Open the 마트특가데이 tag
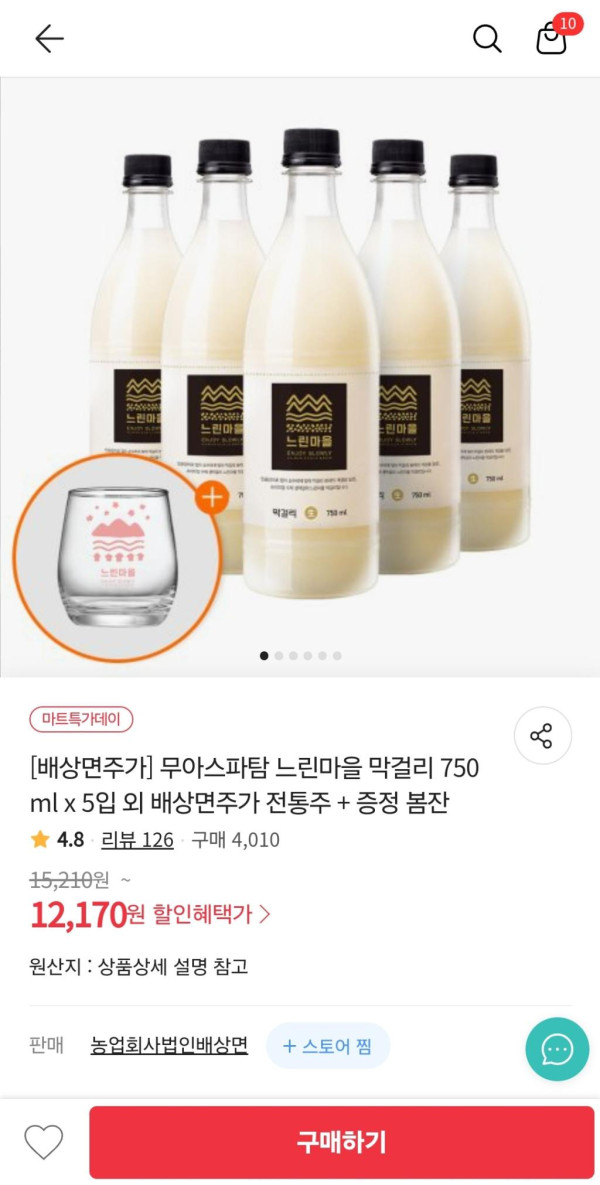 pos(81,719)
